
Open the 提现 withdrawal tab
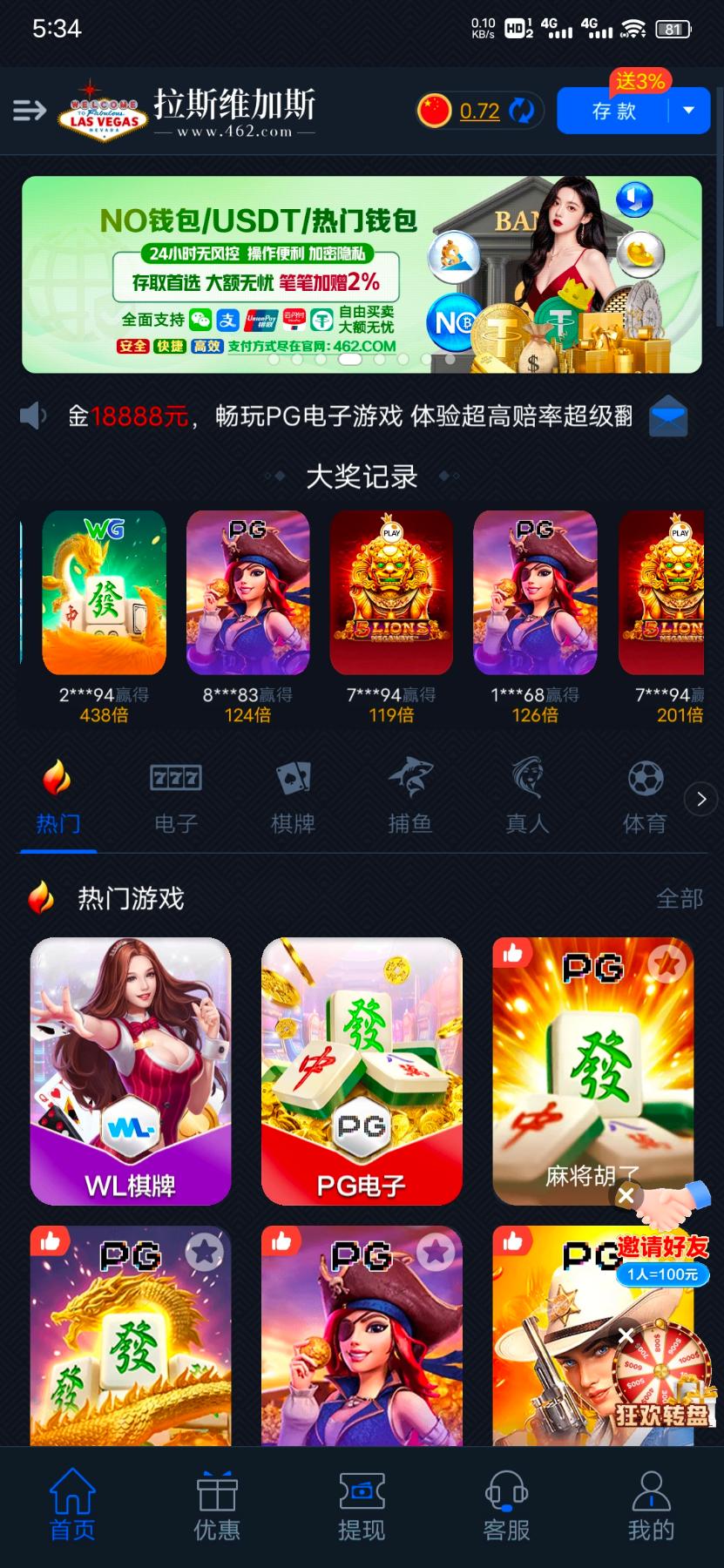click(362, 1506)
